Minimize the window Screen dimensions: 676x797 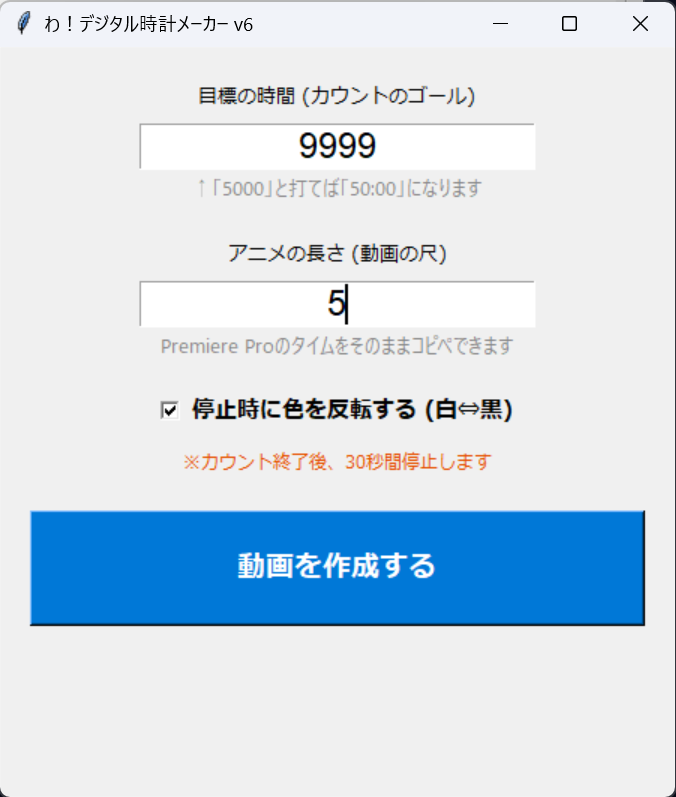(x=501, y=24)
